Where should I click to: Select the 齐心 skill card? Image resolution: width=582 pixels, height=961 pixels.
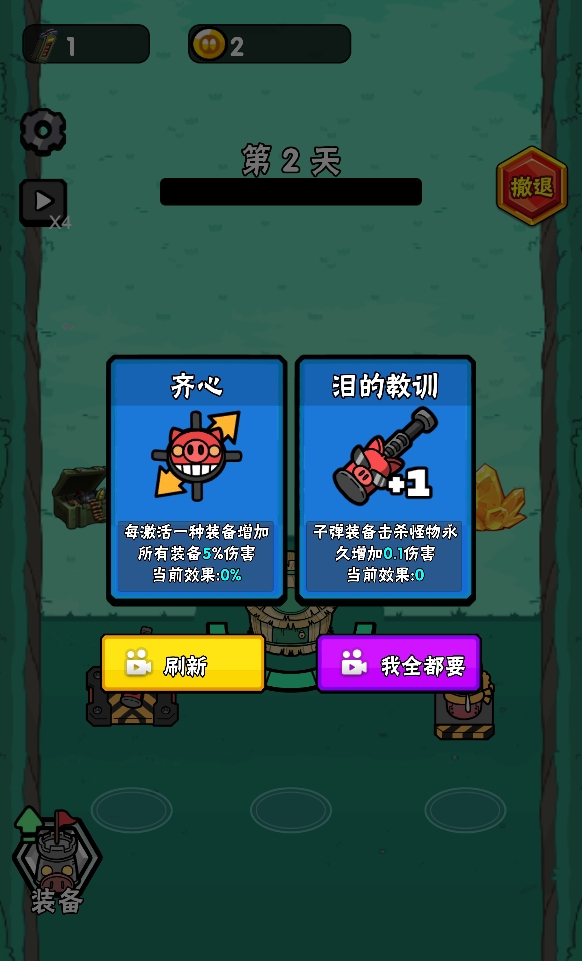197,480
